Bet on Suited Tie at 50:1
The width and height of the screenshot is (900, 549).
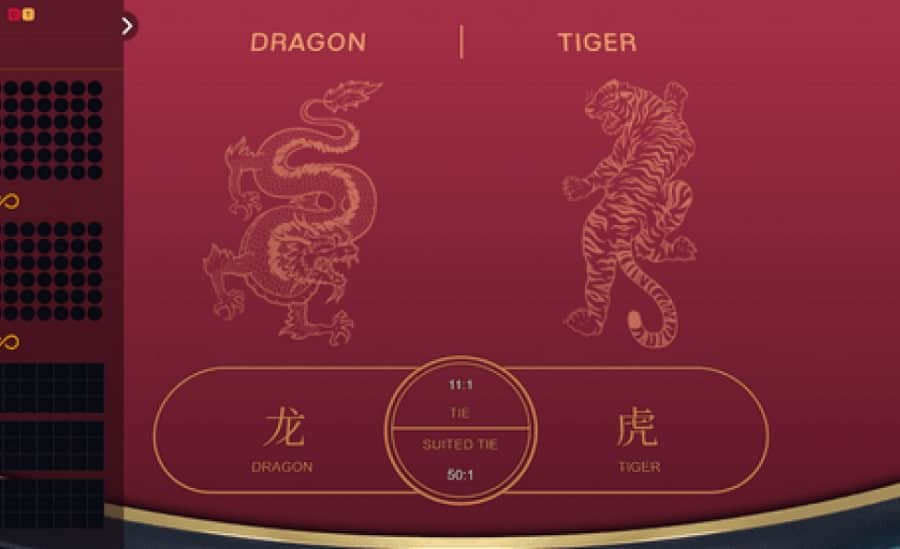click(460, 460)
